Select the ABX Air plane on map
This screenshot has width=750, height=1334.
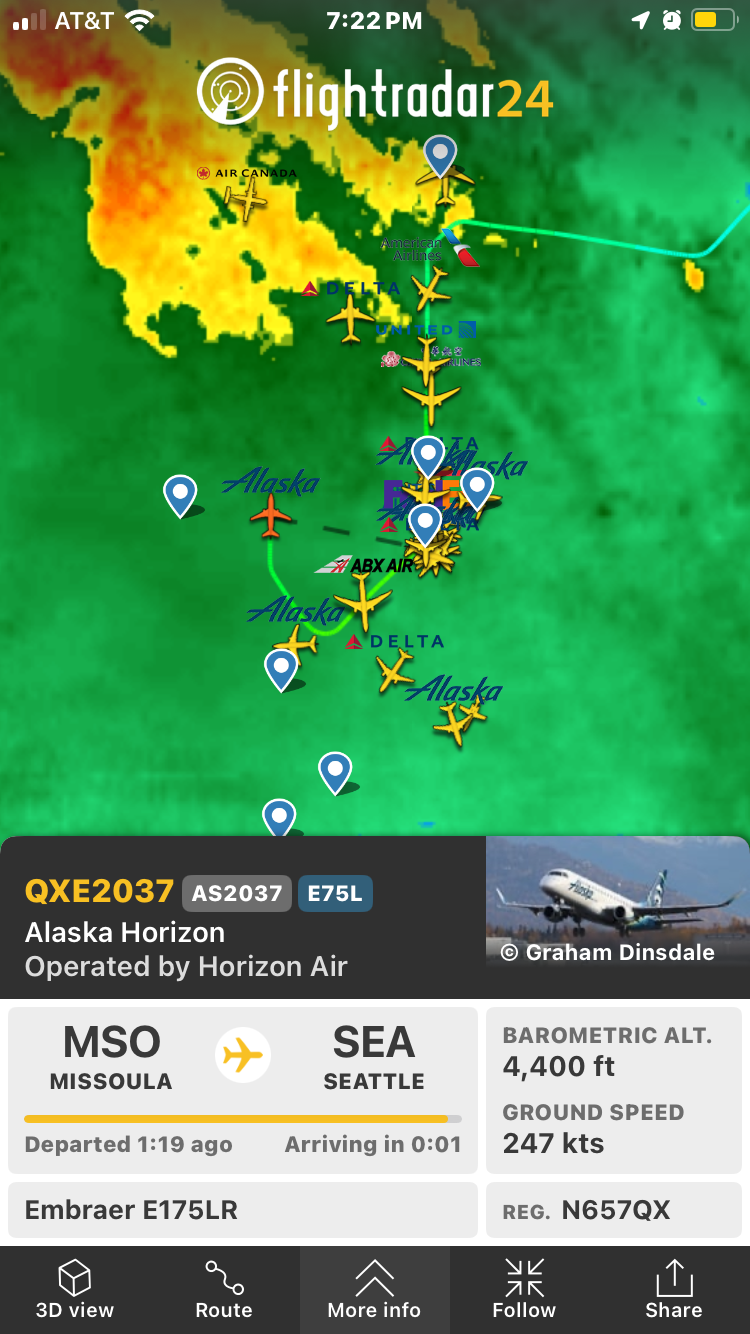(x=364, y=603)
